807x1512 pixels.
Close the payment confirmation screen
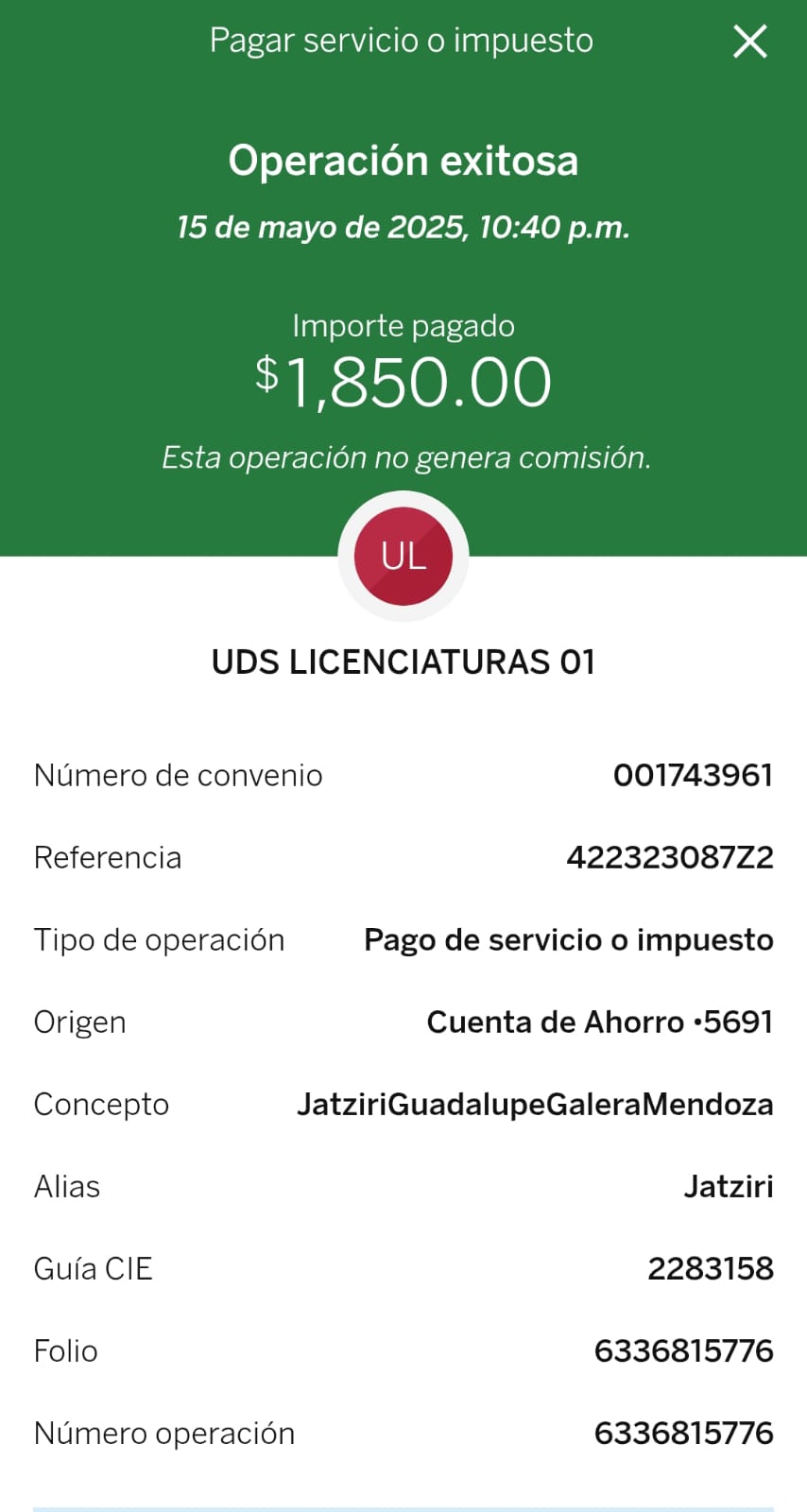pyautogui.click(x=750, y=42)
